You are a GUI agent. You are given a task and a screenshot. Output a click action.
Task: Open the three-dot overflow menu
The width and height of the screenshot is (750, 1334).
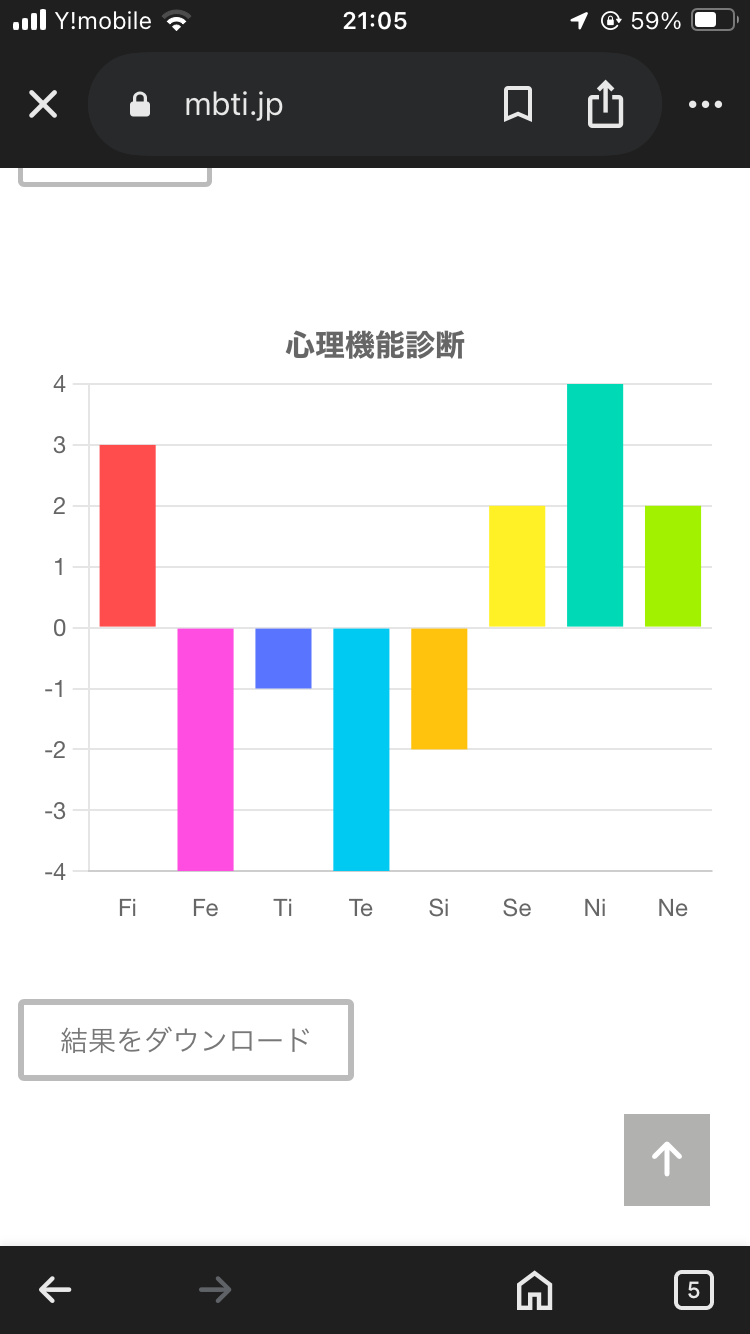click(x=705, y=104)
